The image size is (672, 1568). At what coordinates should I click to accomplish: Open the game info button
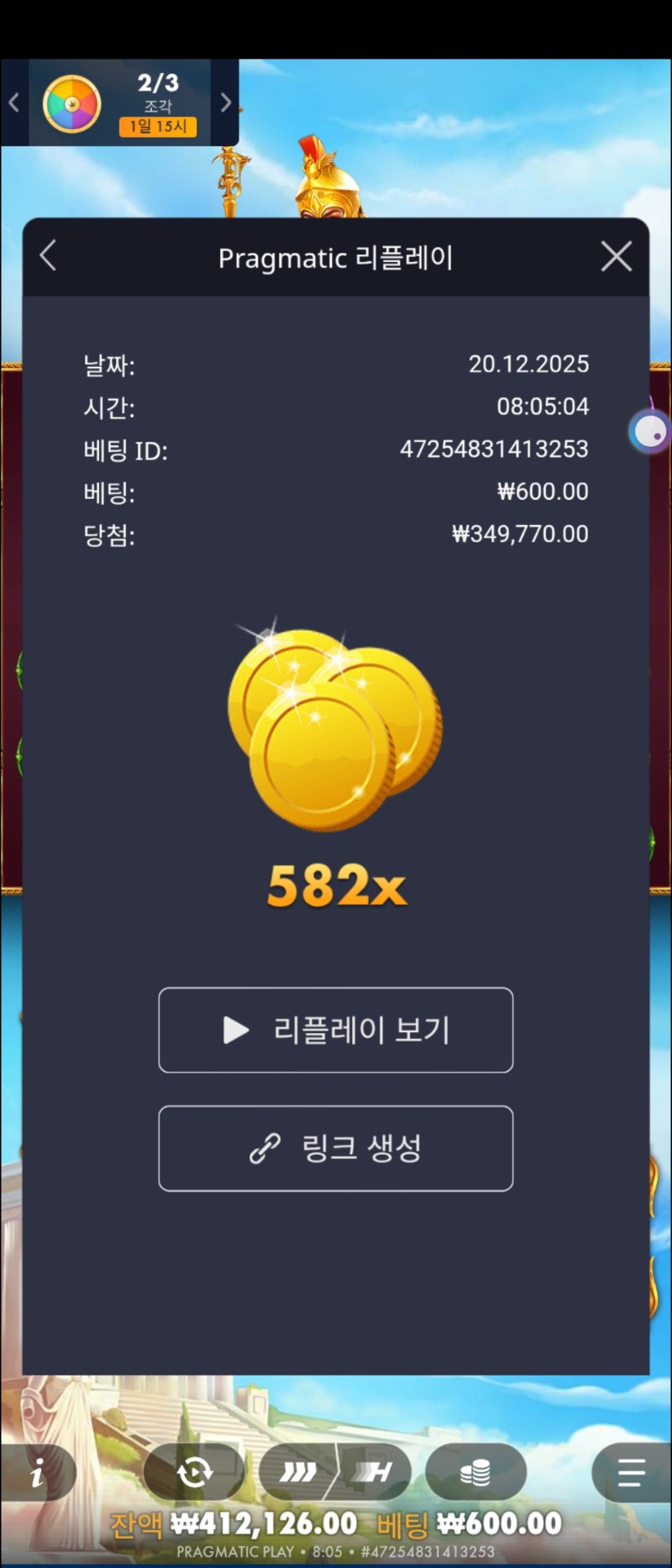tap(38, 1472)
